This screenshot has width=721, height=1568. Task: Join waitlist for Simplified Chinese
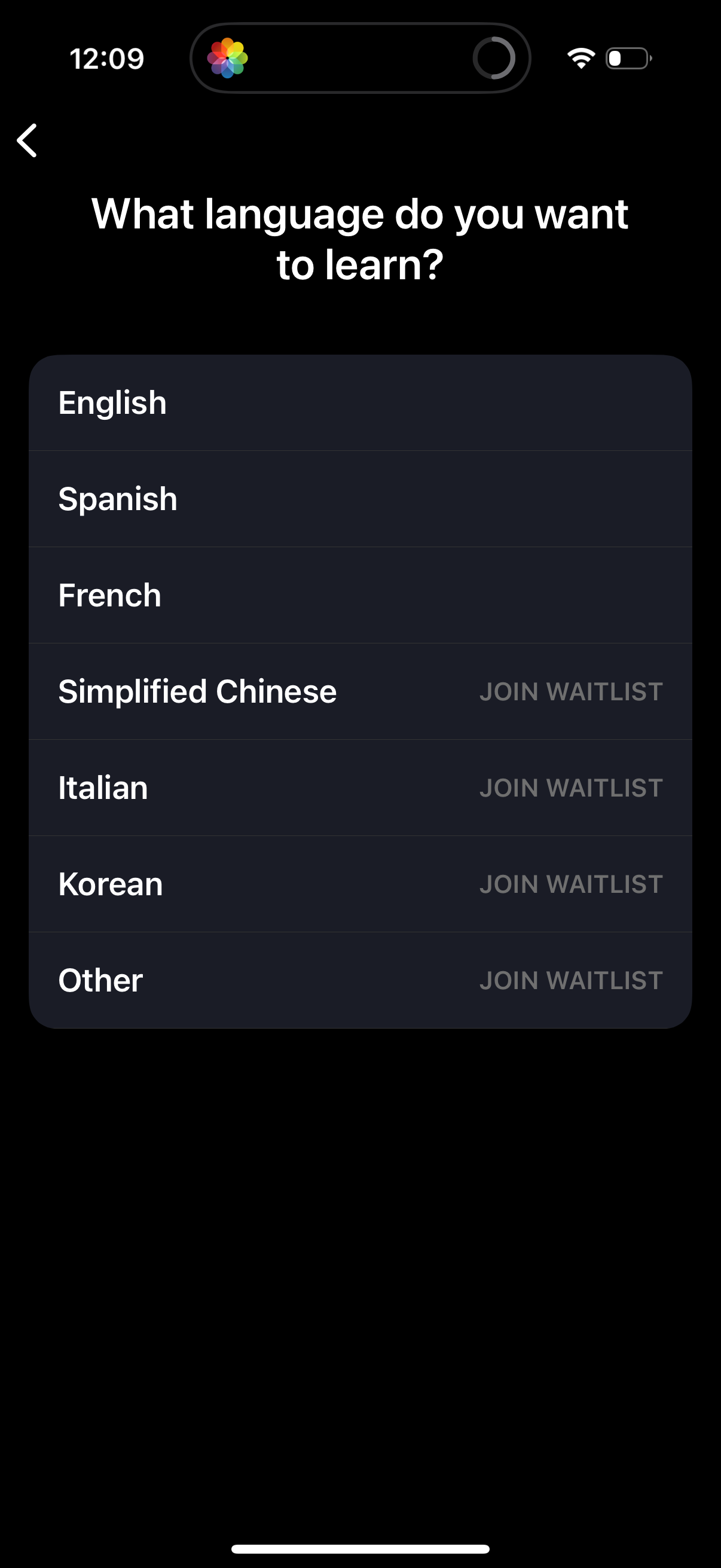point(572,692)
